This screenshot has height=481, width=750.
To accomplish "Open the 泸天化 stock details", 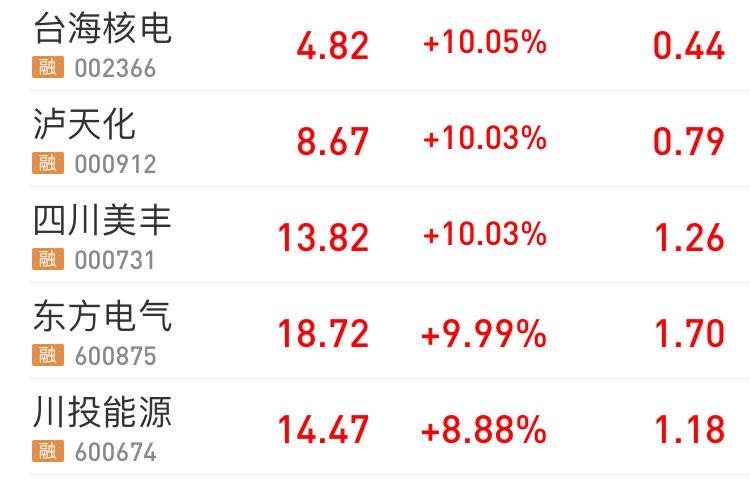I will 84,125.
